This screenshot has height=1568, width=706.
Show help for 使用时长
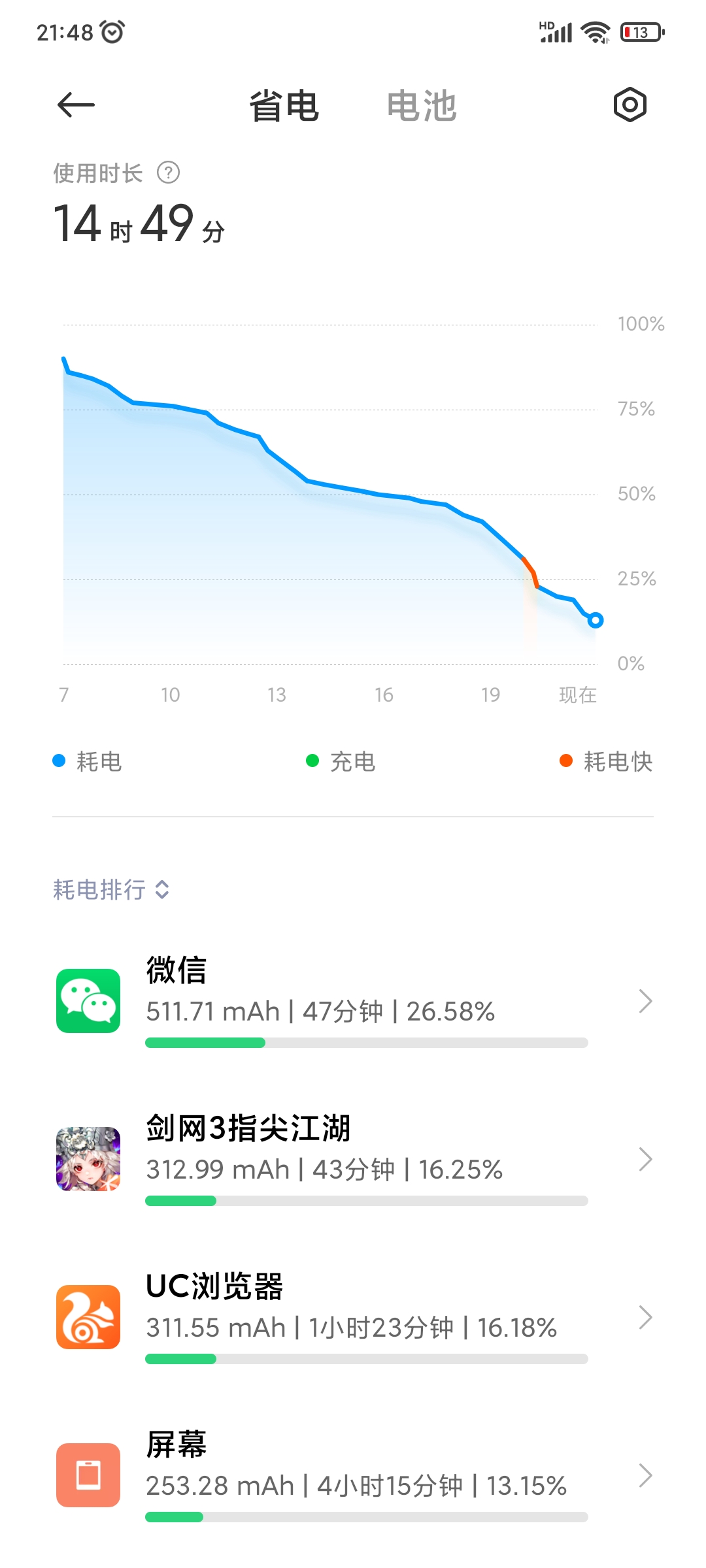pos(168,173)
